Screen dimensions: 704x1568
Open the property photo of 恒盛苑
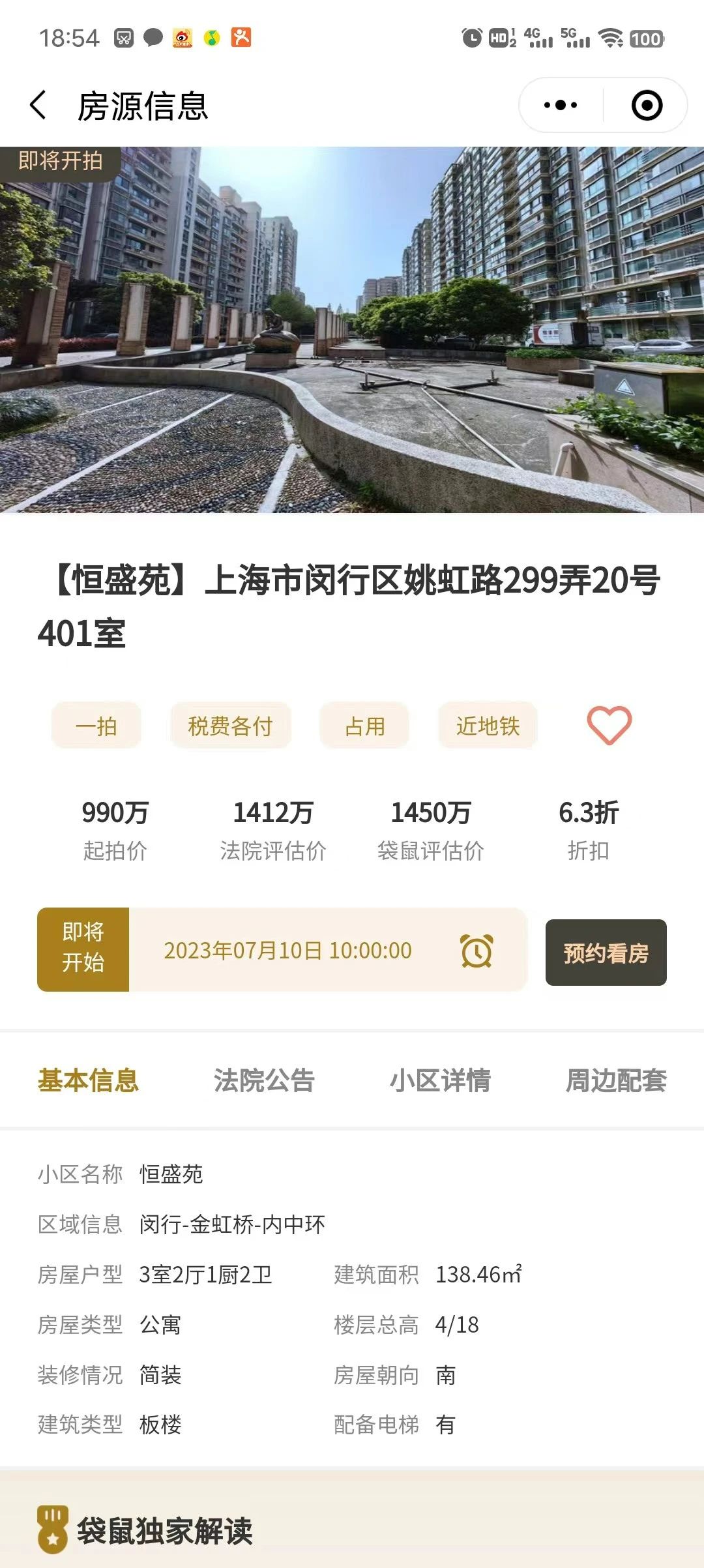[352, 329]
